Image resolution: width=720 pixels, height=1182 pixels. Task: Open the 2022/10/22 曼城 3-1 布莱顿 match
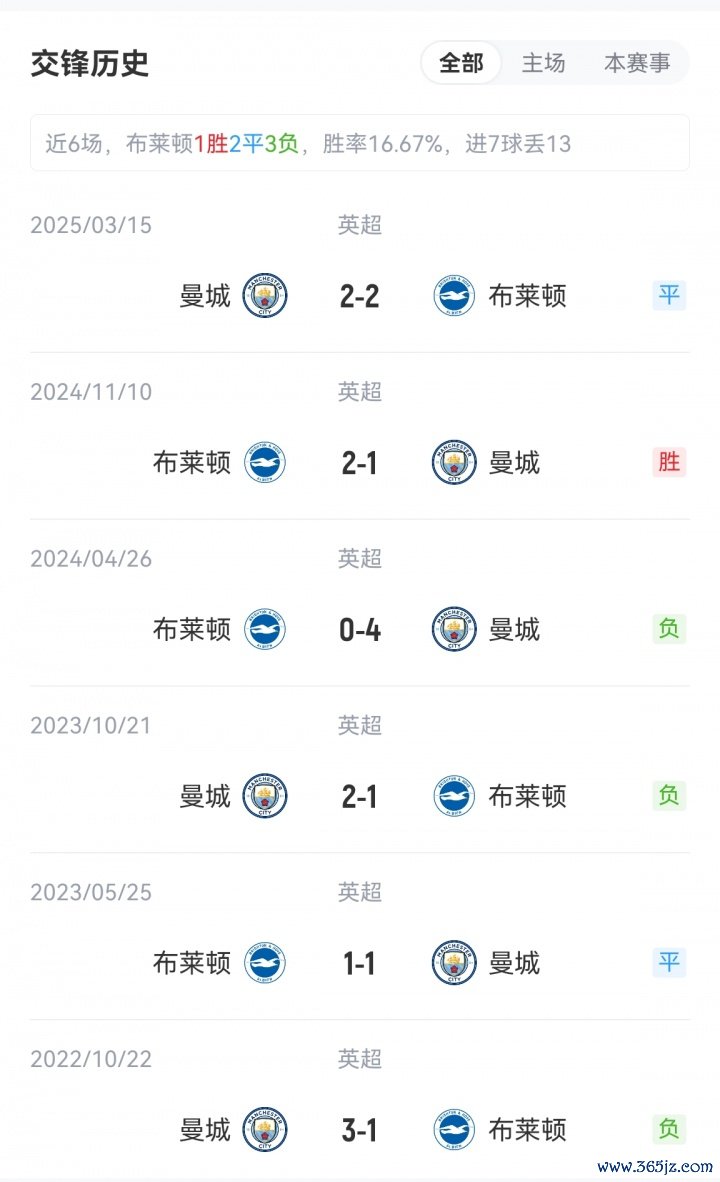[x=359, y=1131]
